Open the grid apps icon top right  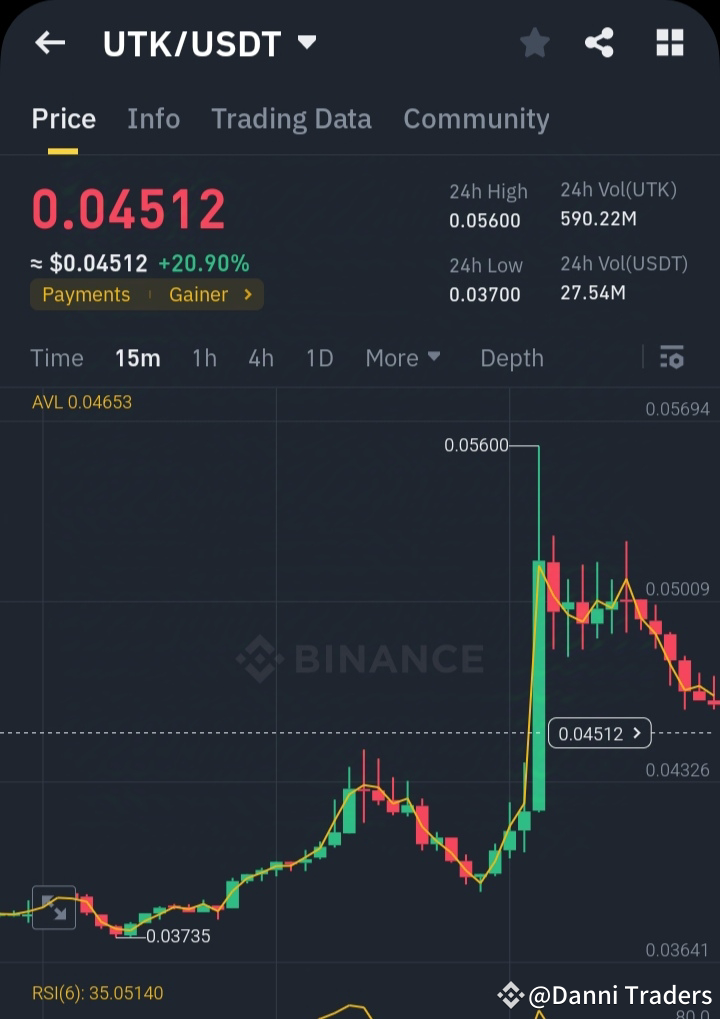668,42
